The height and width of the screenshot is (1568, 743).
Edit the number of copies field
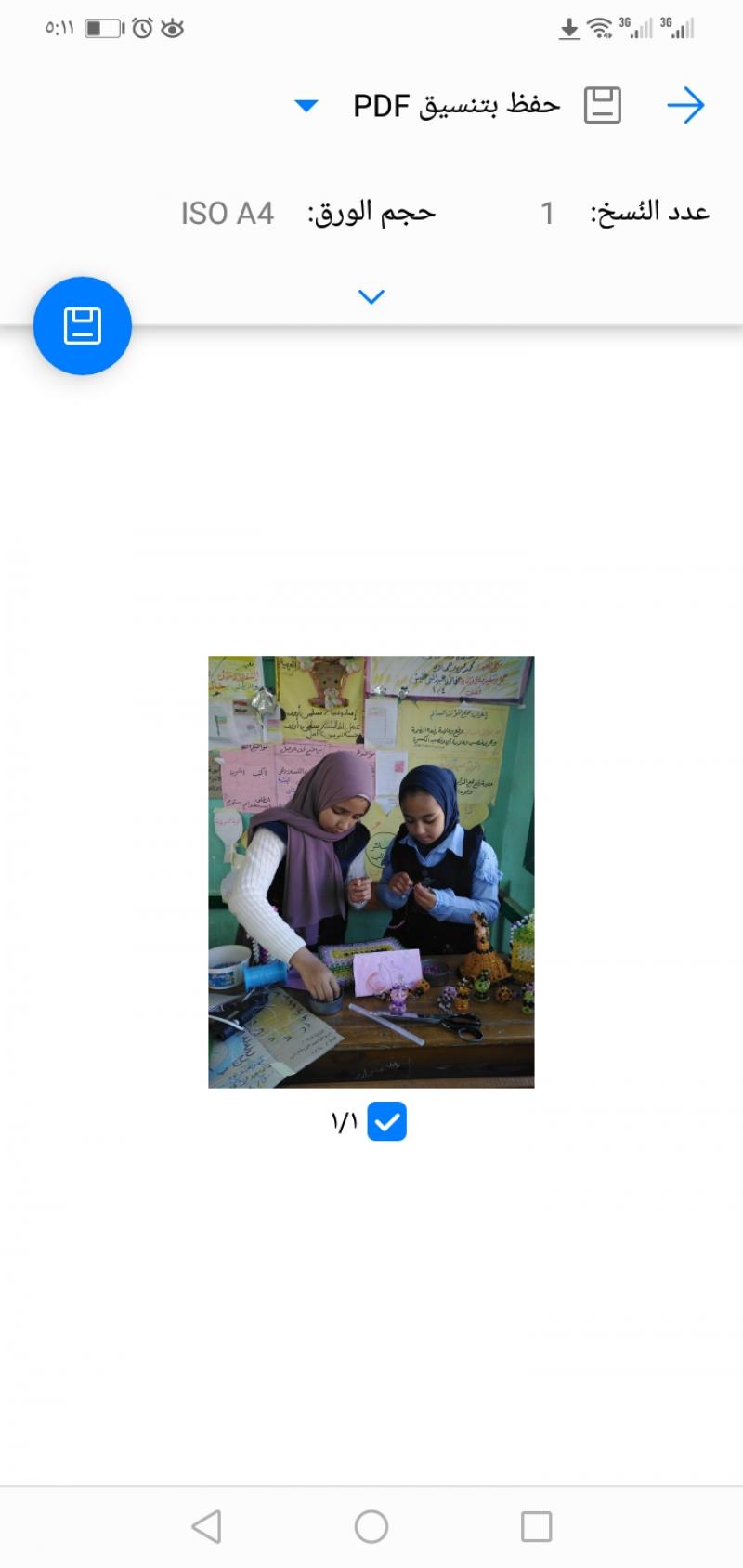547,214
